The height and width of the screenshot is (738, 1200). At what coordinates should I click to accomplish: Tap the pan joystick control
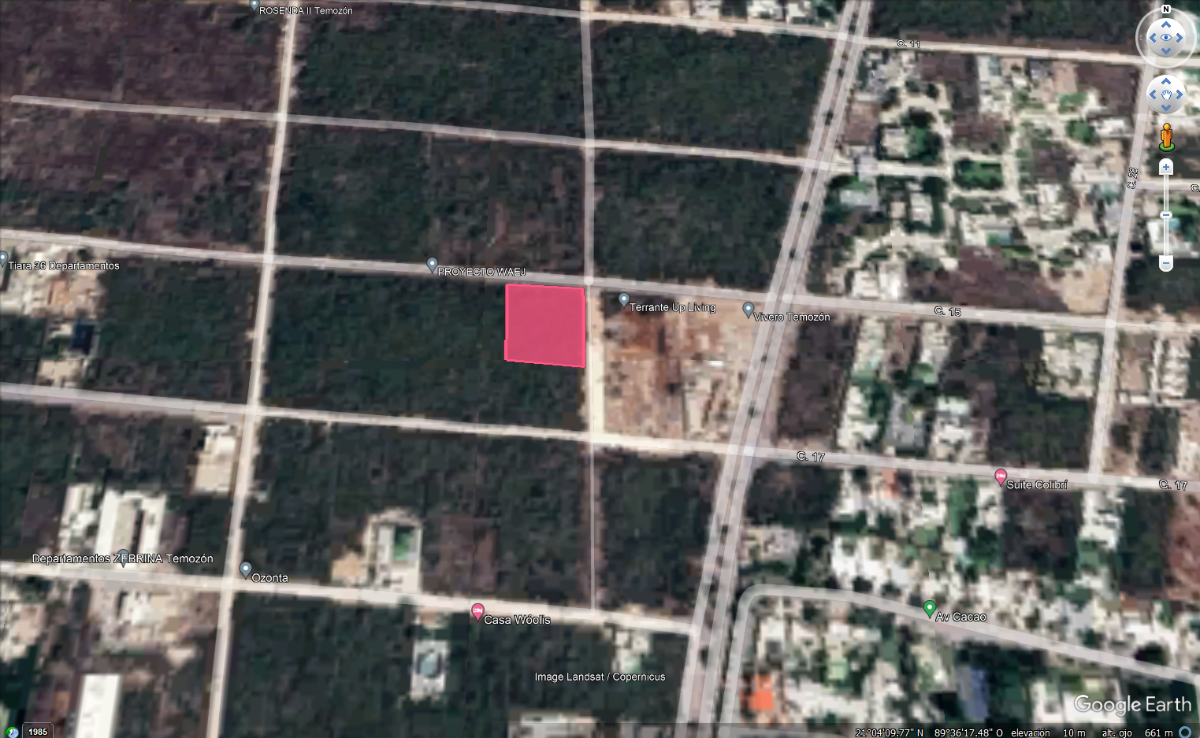point(1166,95)
